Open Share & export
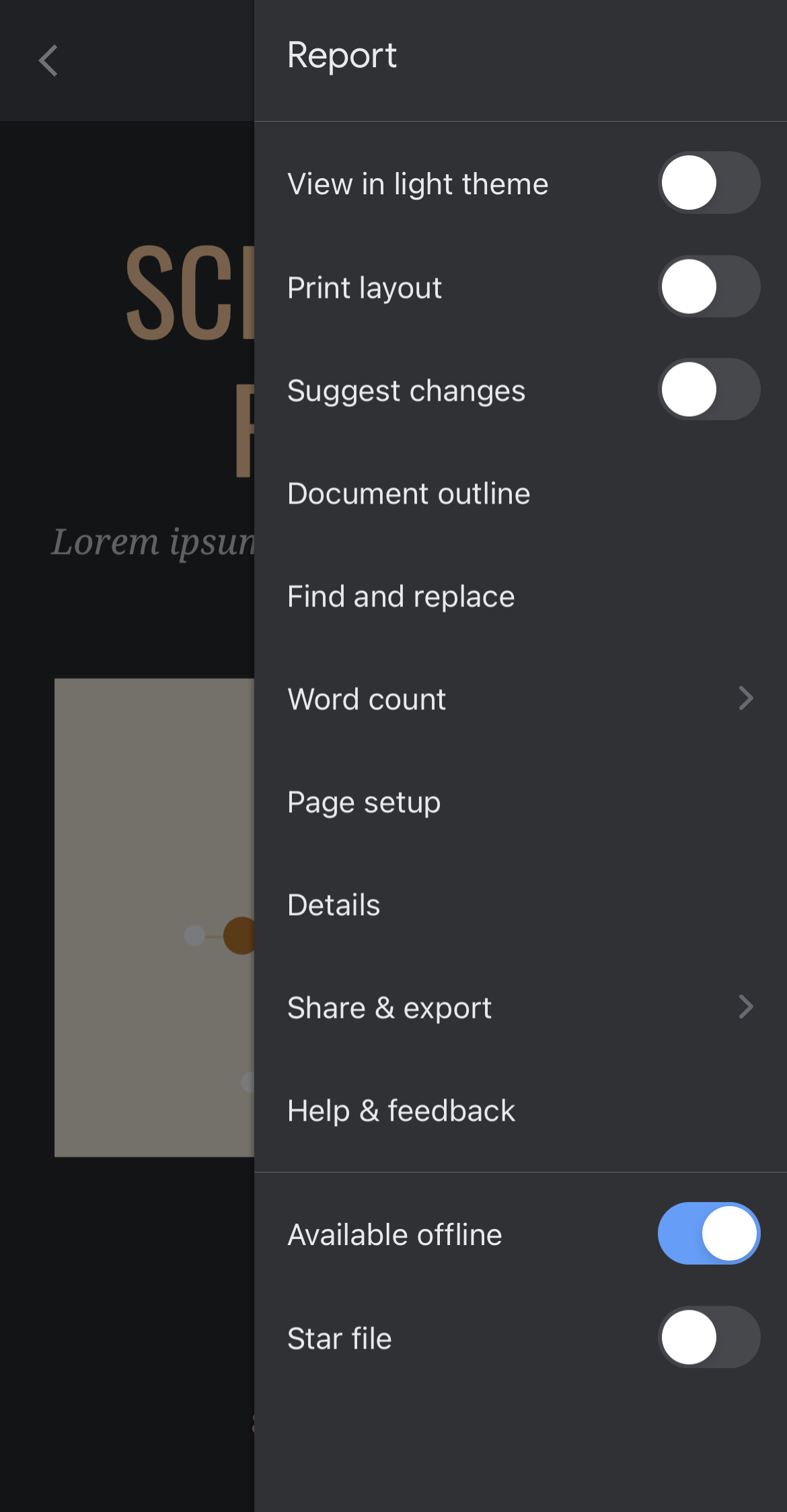 coord(389,1006)
